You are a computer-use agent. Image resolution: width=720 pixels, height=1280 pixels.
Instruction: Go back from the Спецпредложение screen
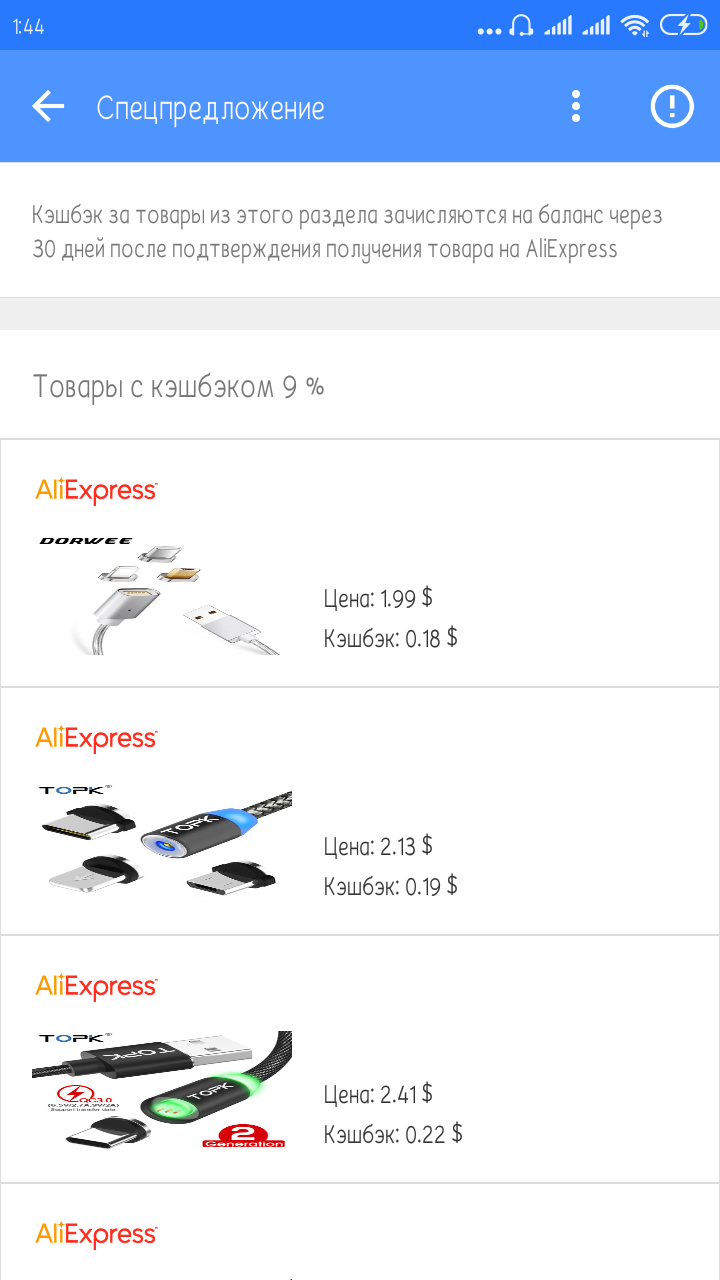(x=48, y=106)
